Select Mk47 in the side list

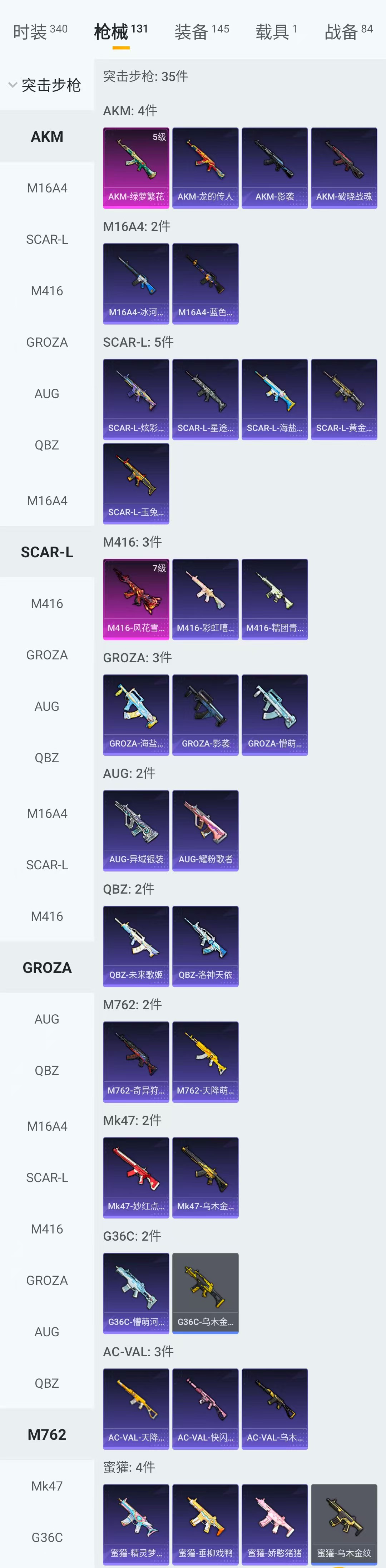[47, 1486]
